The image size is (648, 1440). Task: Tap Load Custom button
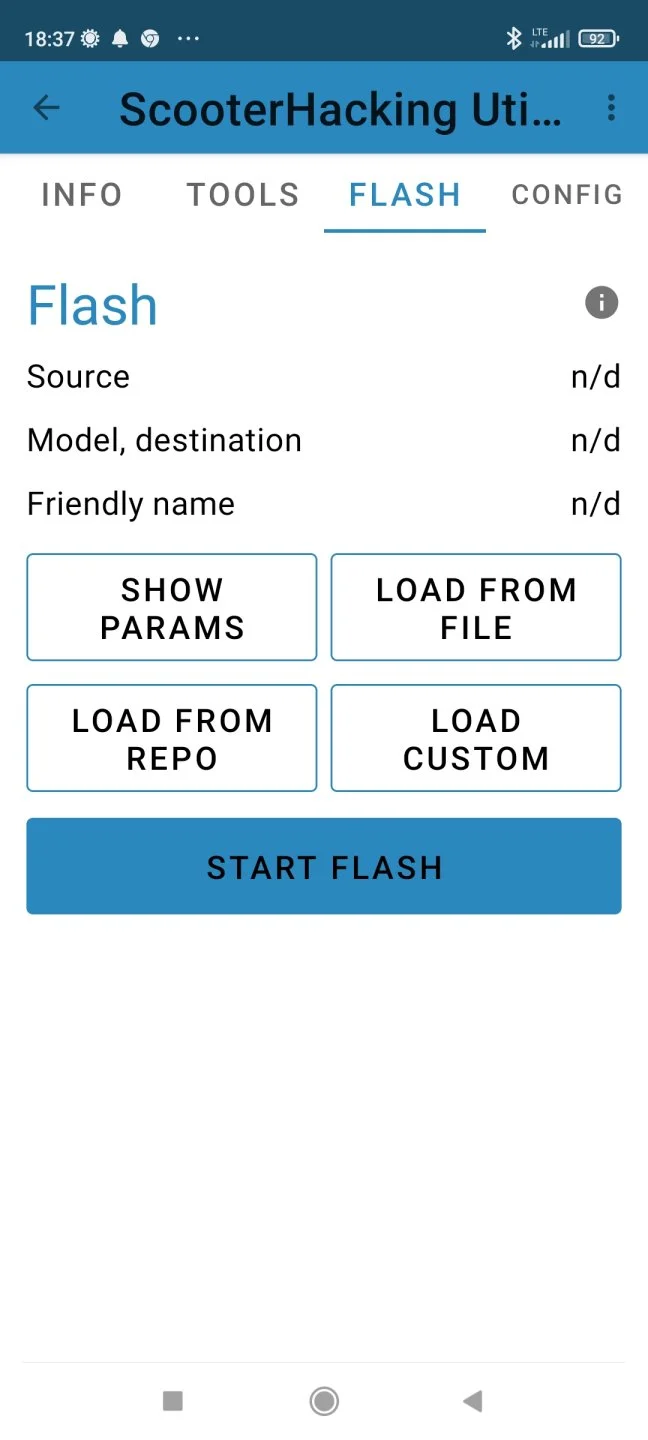coord(476,739)
